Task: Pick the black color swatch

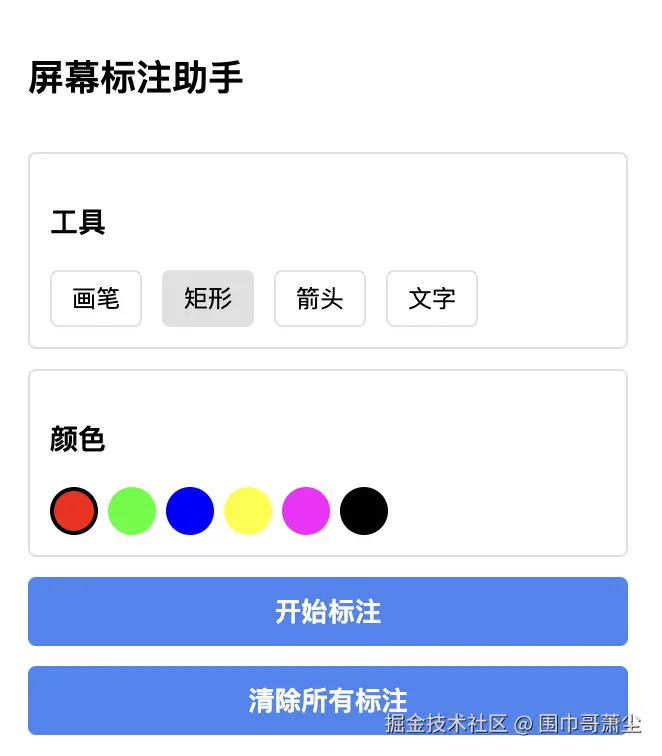Action: [x=364, y=511]
